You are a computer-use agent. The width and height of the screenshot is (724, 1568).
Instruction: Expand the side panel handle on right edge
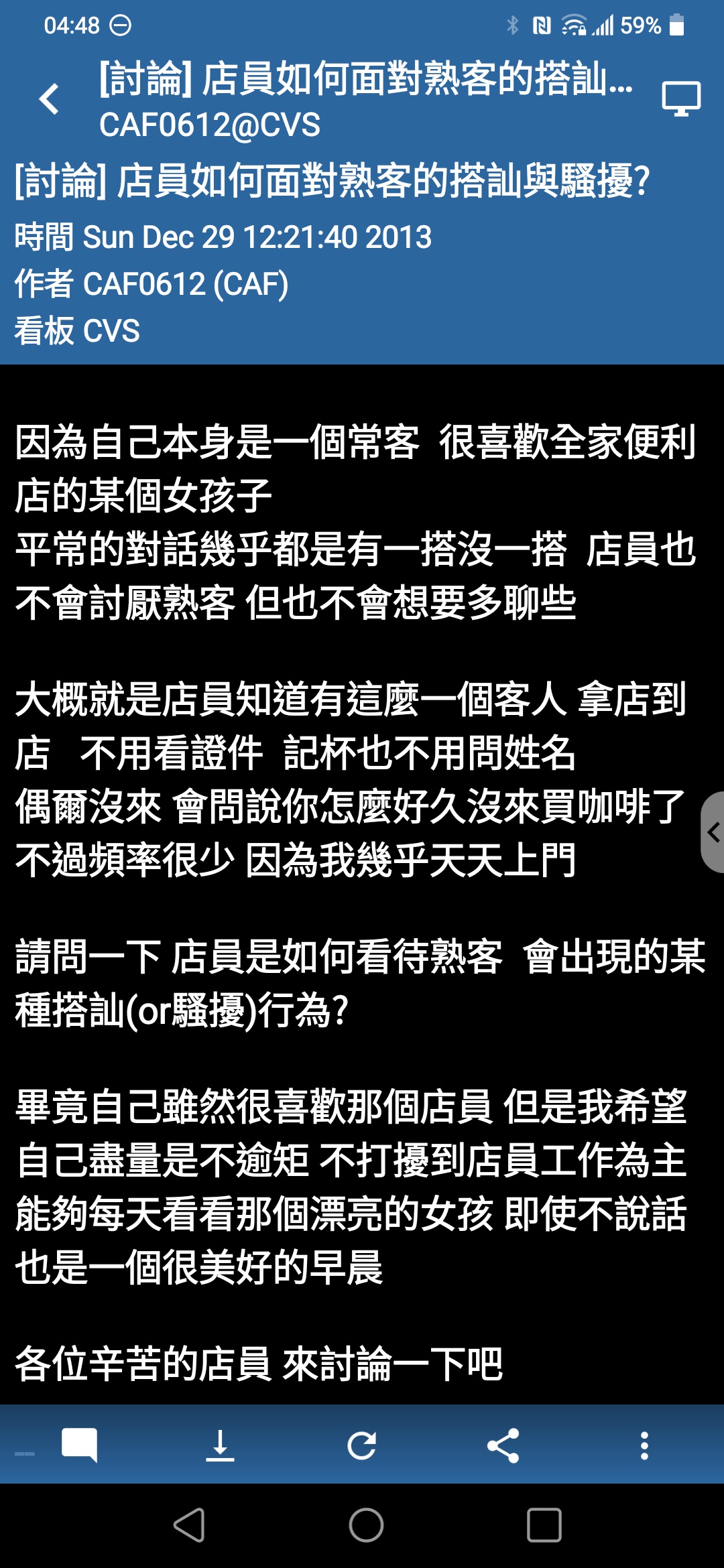(x=713, y=832)
